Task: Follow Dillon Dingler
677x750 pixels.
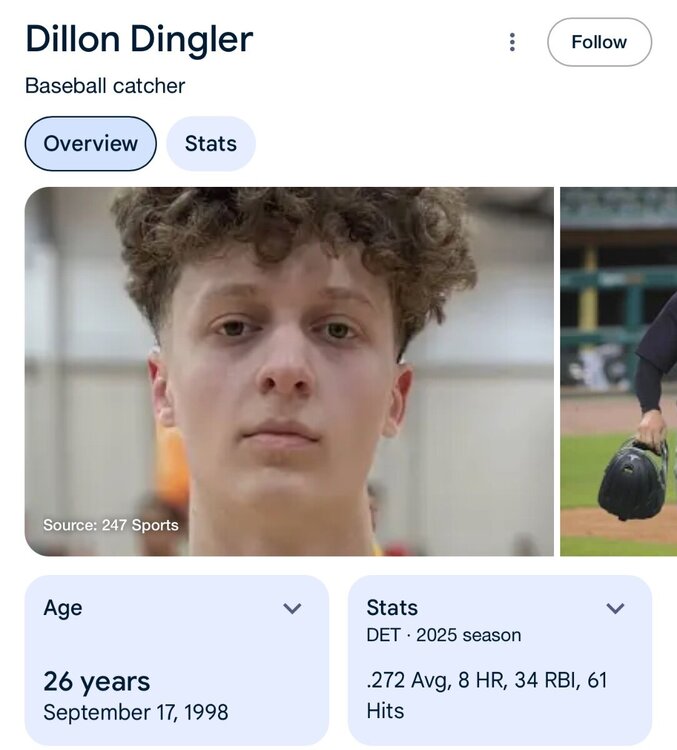Action: pos(599,42)
